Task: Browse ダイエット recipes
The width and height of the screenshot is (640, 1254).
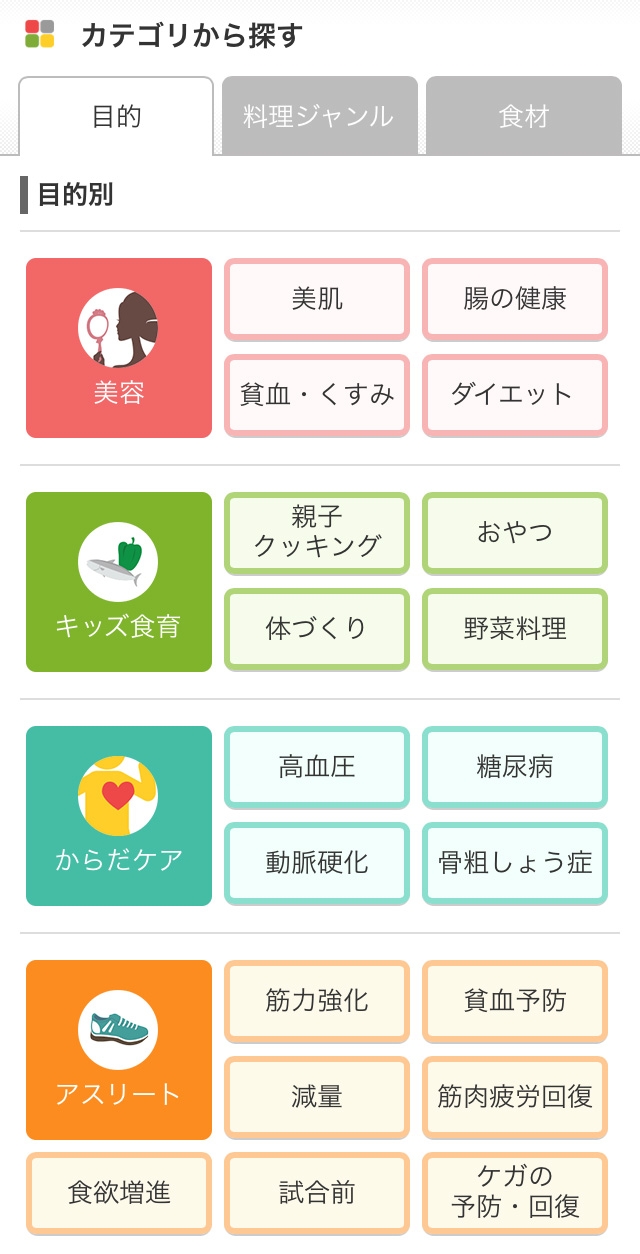Action: click(x=515, y=395)
